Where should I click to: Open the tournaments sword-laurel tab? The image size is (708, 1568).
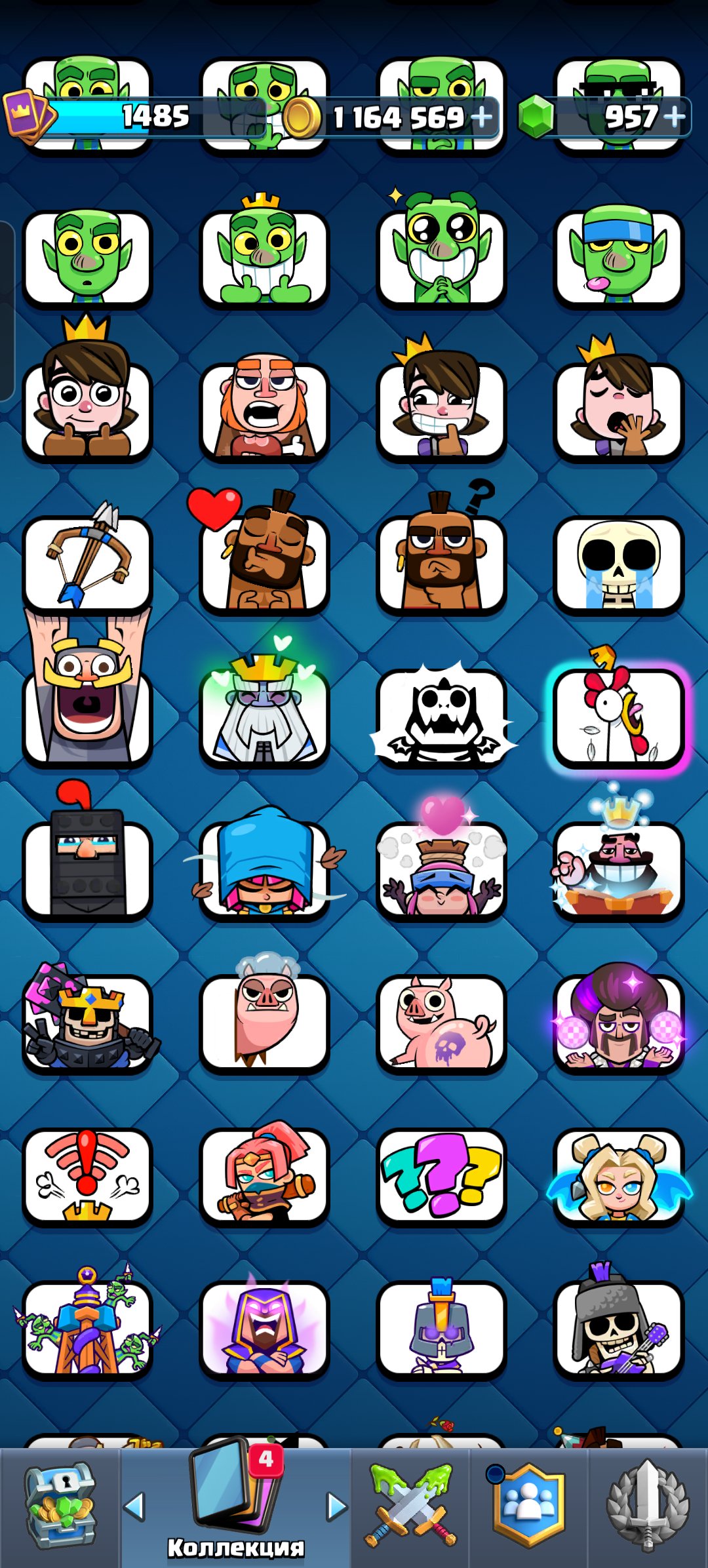pos(648,1507)
